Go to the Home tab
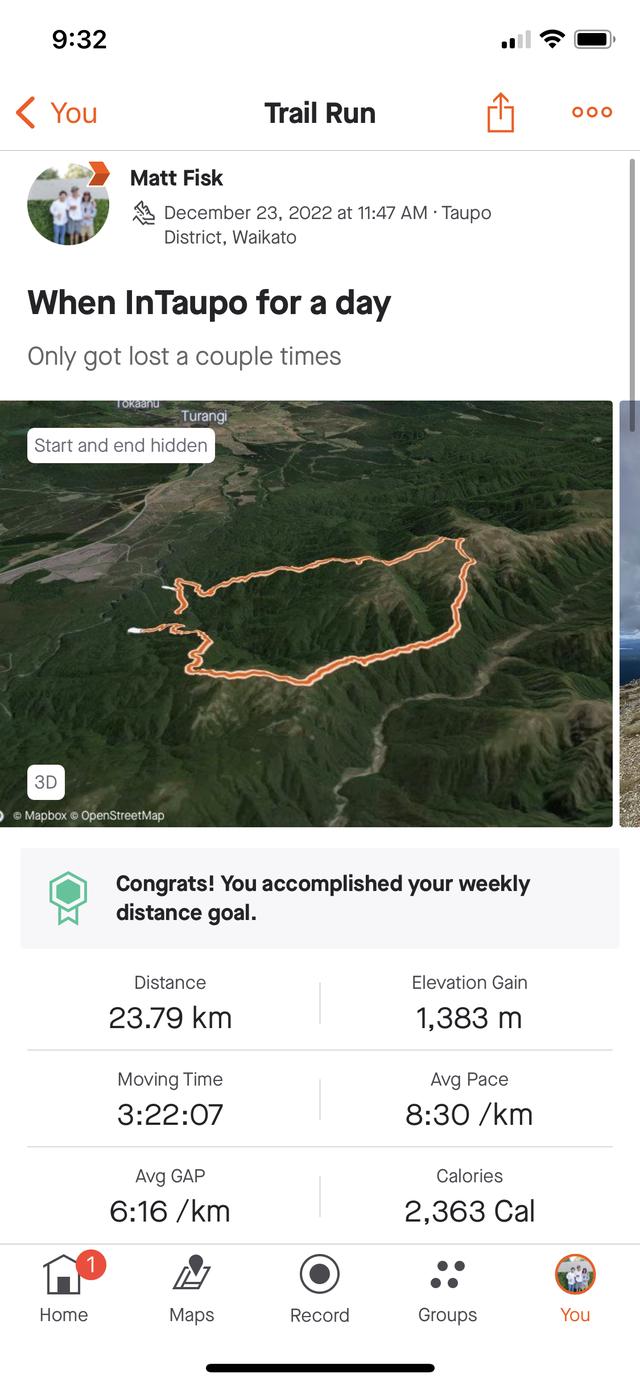The image size is (640, 1386). coord(64,1289)
